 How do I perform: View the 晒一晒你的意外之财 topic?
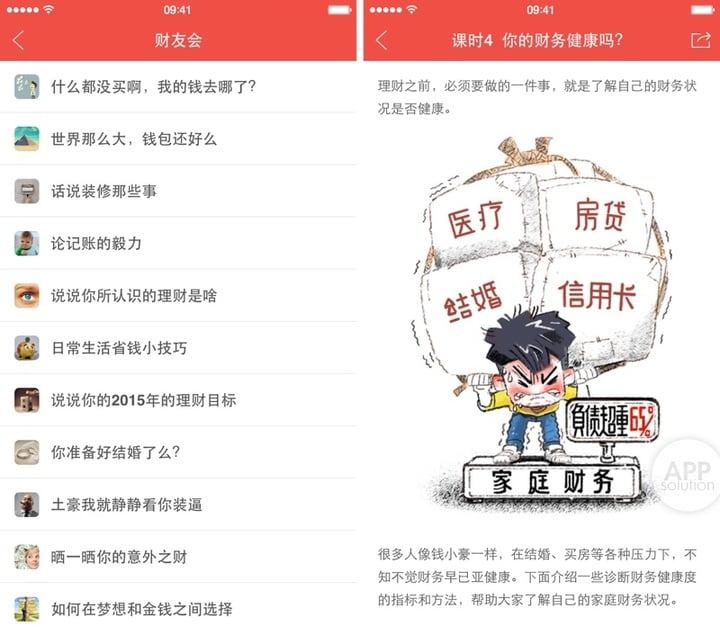pos(119,557)
